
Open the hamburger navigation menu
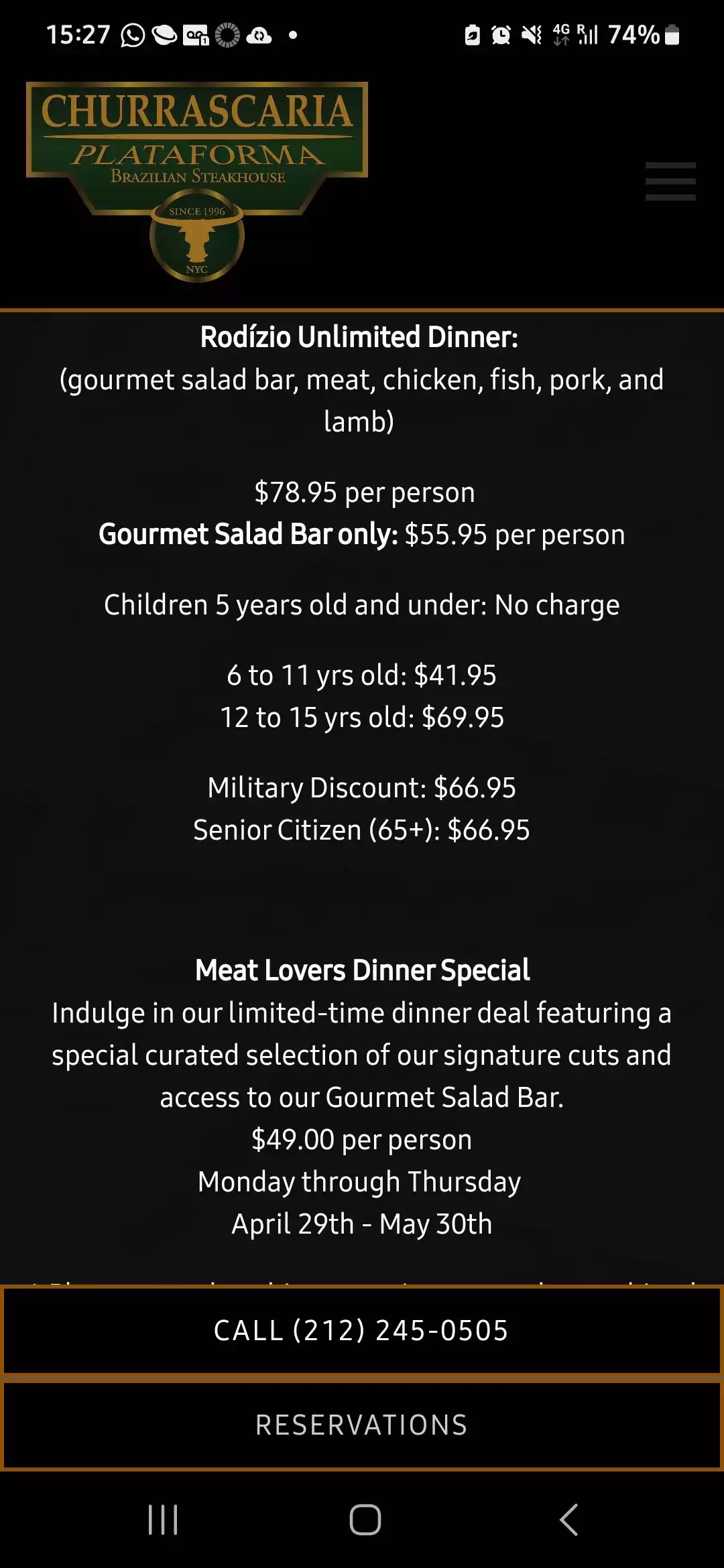tap(670, 181)
